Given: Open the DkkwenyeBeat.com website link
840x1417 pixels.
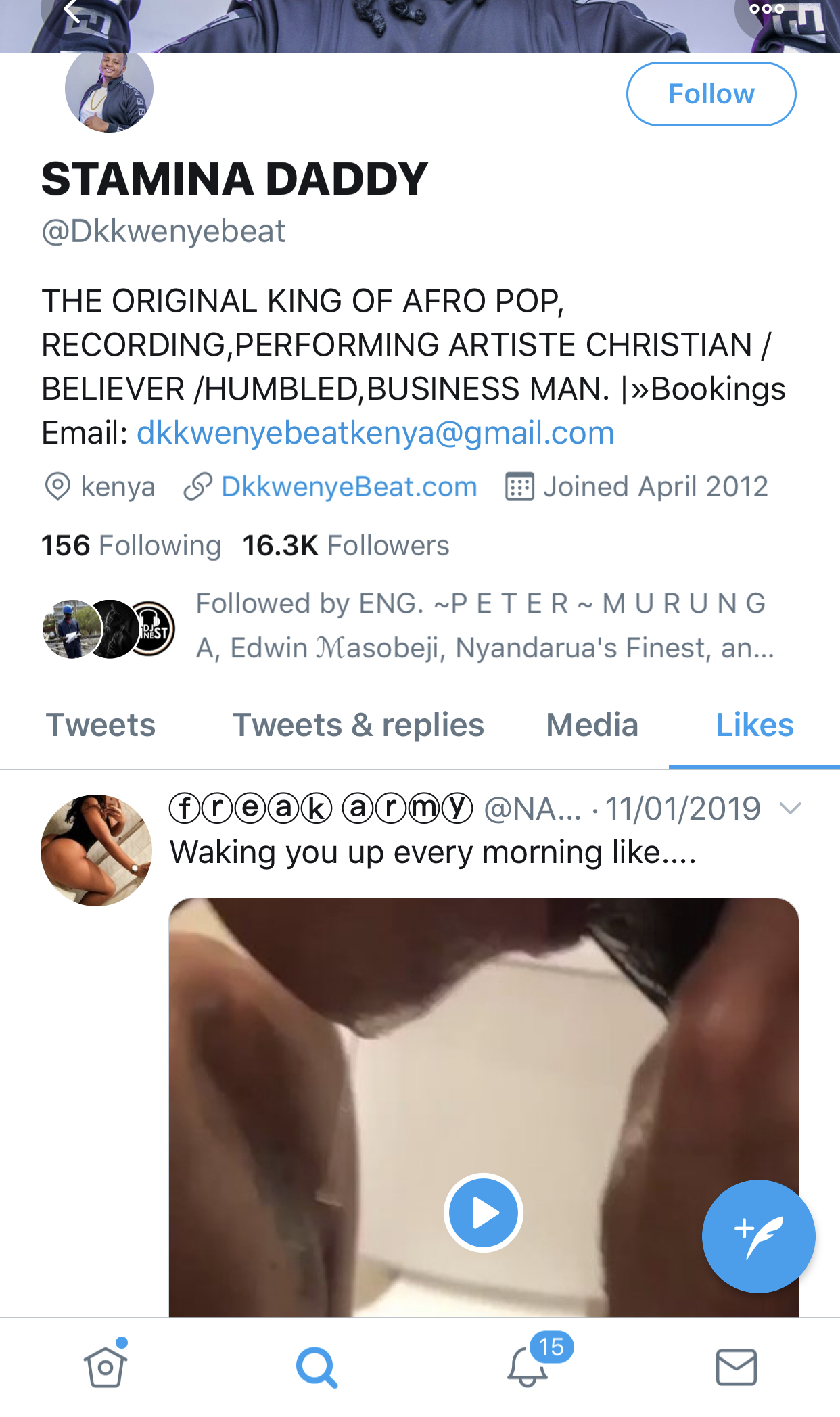Looking at the screenshot, I should (x=348, y=487).
